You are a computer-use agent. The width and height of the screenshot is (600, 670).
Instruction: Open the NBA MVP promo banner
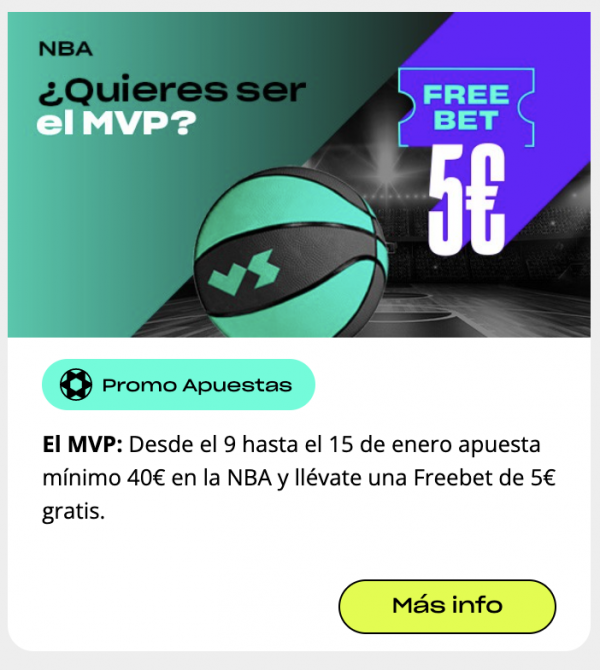click(300, 175)
